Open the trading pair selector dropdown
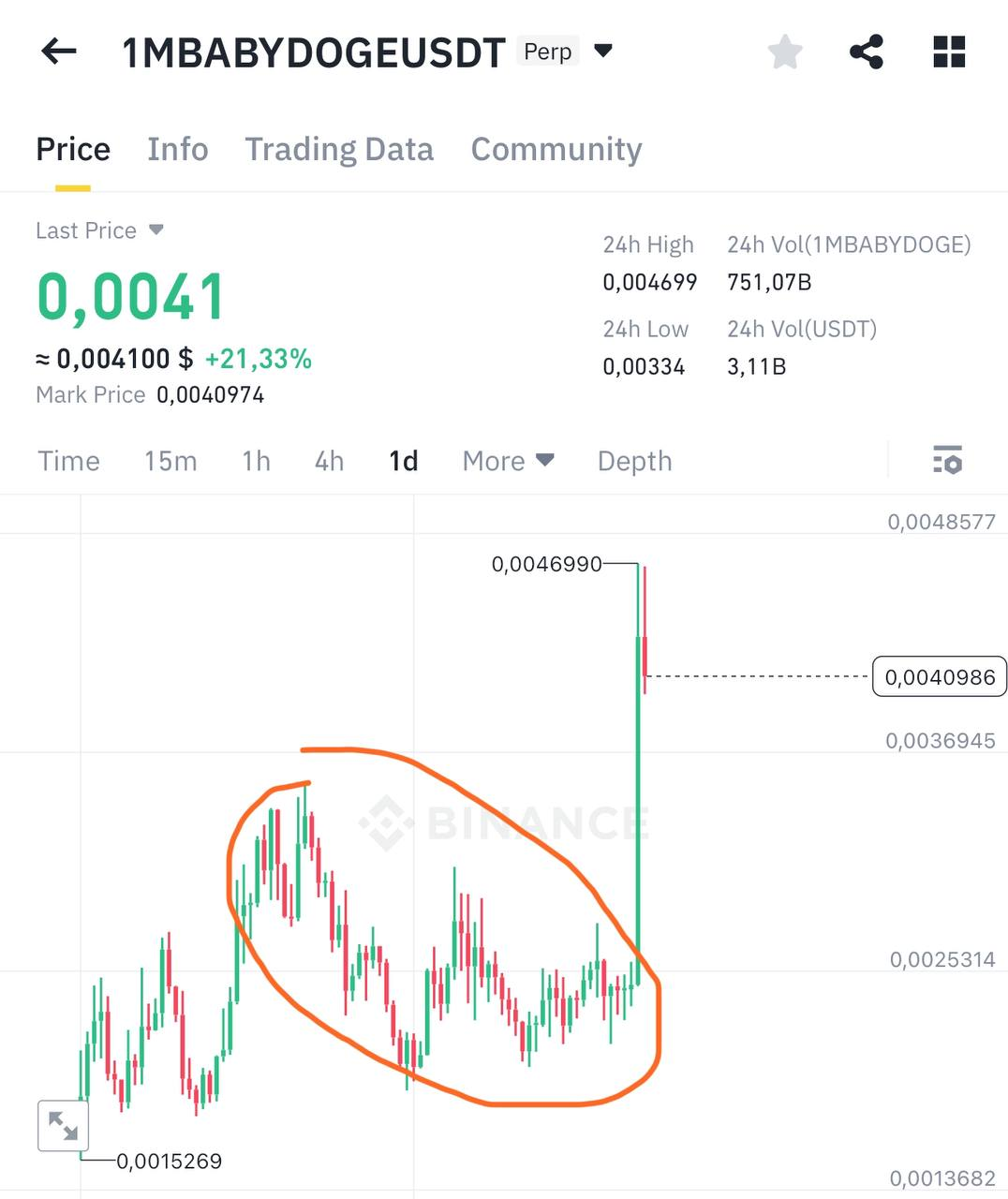This screenshot has width=1008, height=1199. pyautogui.click(x=603, y=51)
